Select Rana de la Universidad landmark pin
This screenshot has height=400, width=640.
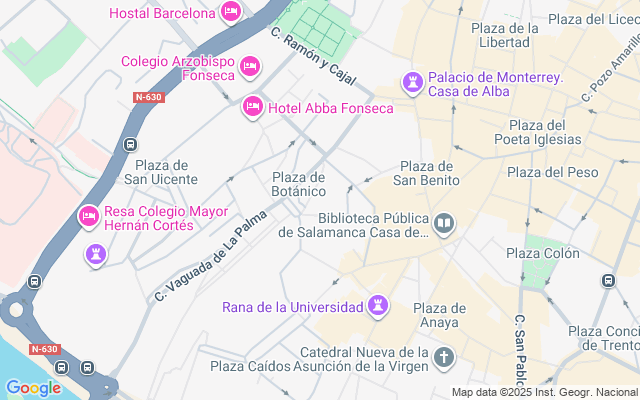[378, 304]
